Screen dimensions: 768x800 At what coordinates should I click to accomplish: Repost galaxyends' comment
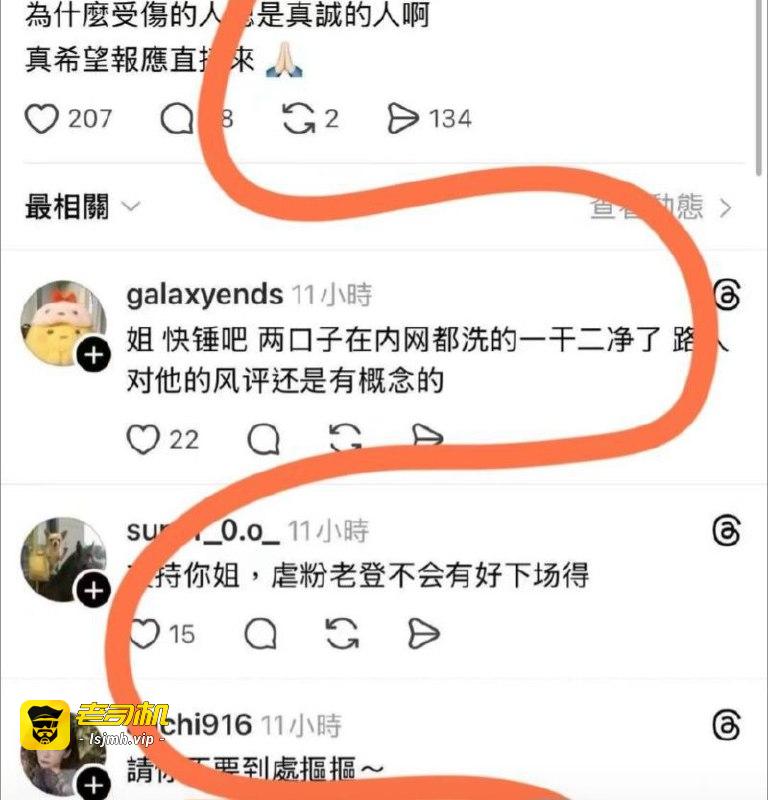pos(343,439)
